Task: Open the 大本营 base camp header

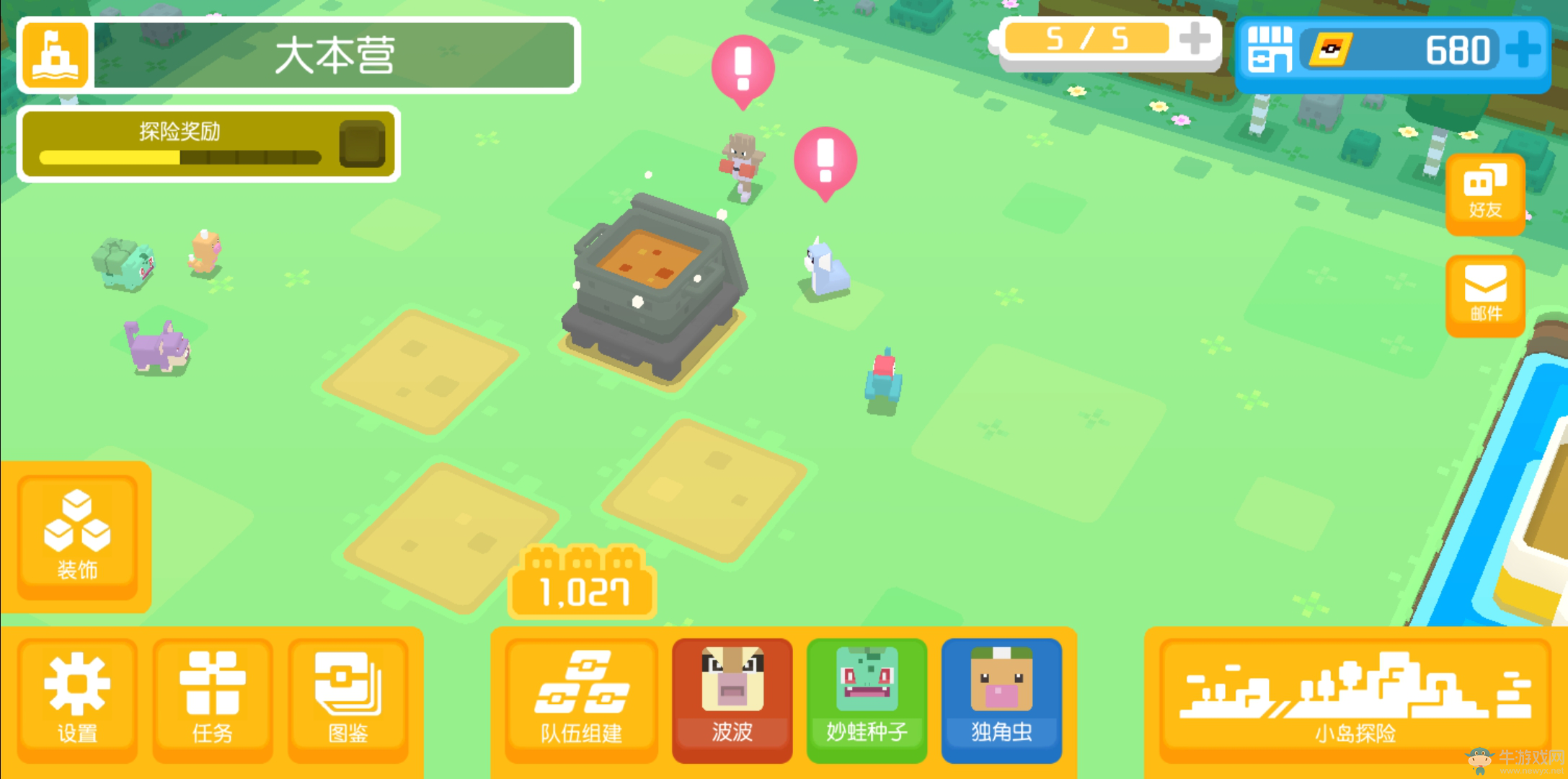Action: (x=298, y=56)
